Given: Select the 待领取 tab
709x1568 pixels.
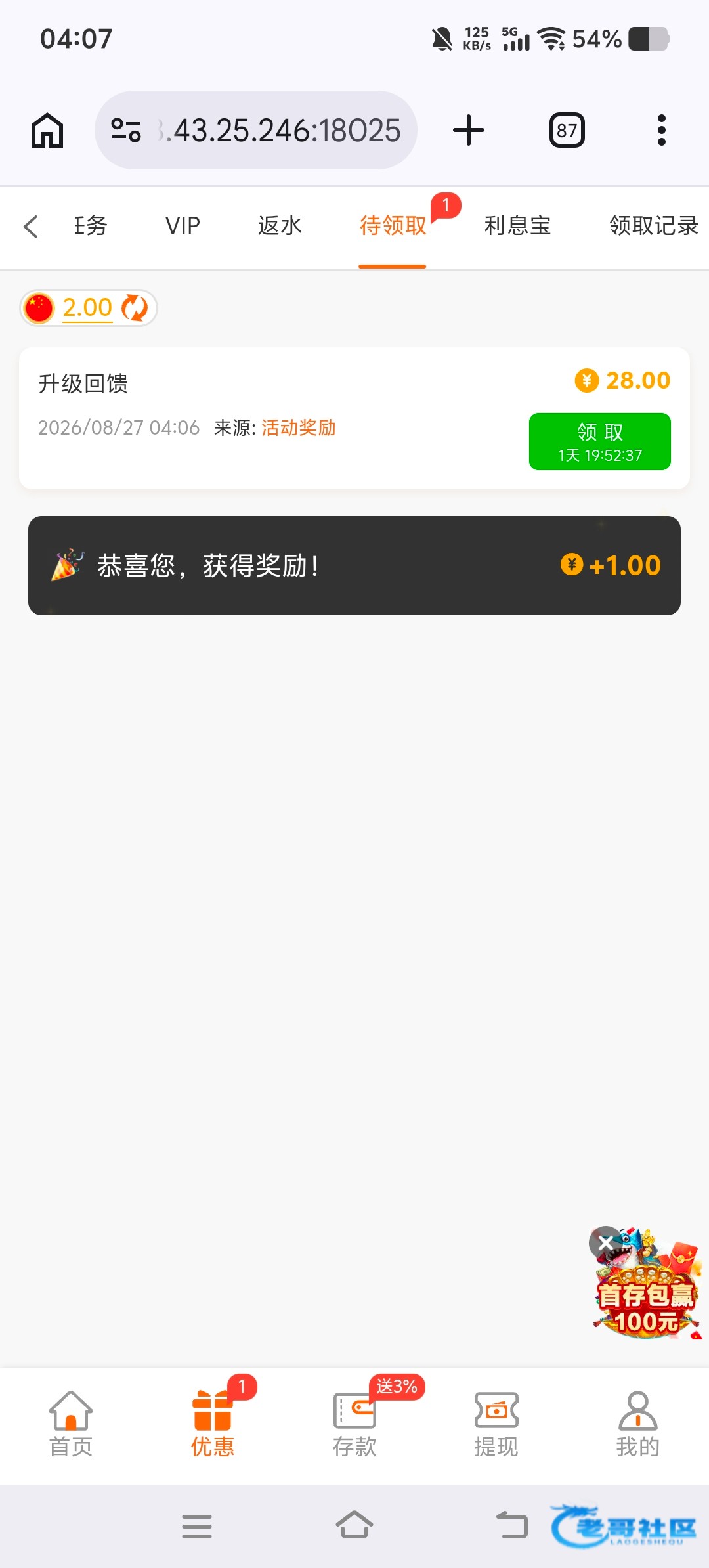Looking at the screenshot, I should pos(393,226).
